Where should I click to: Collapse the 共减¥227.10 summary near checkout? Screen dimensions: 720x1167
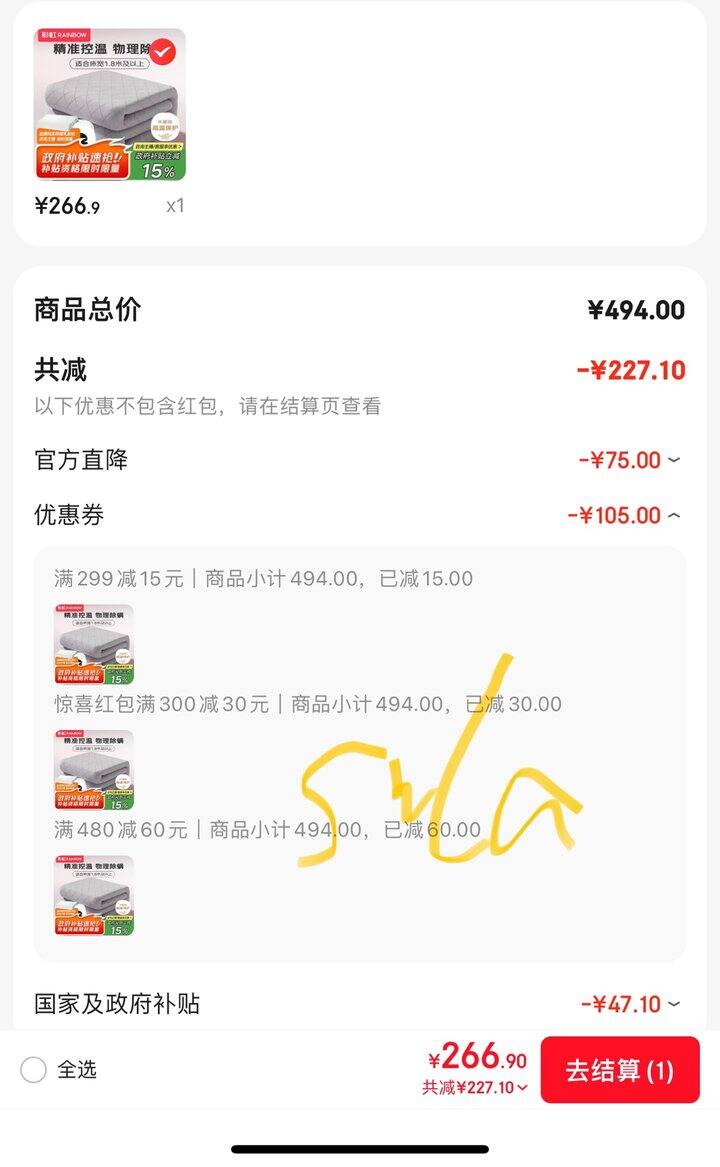click(476, 1088)
